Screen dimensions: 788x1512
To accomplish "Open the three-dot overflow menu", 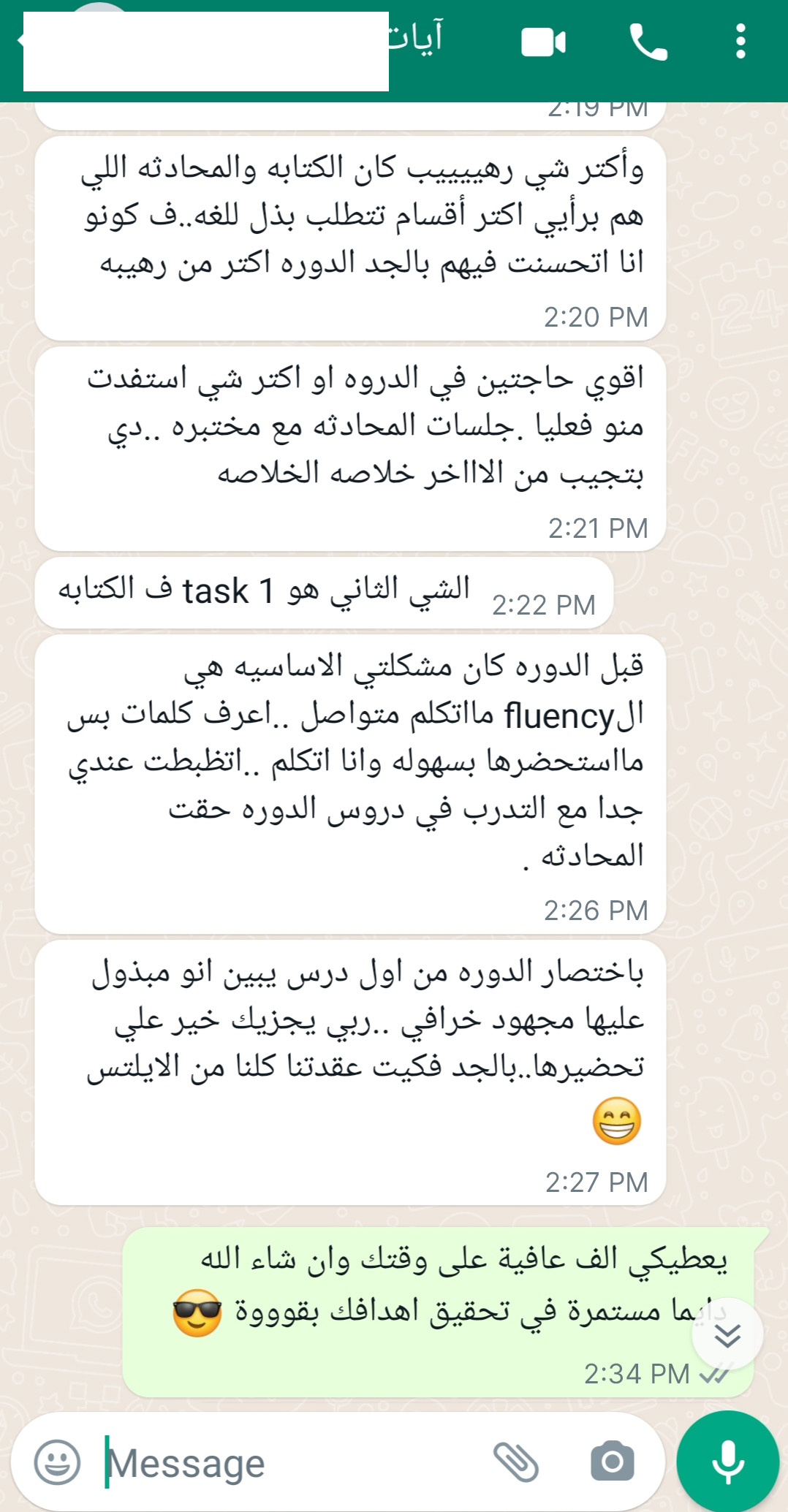I will [x=740, y=42].
